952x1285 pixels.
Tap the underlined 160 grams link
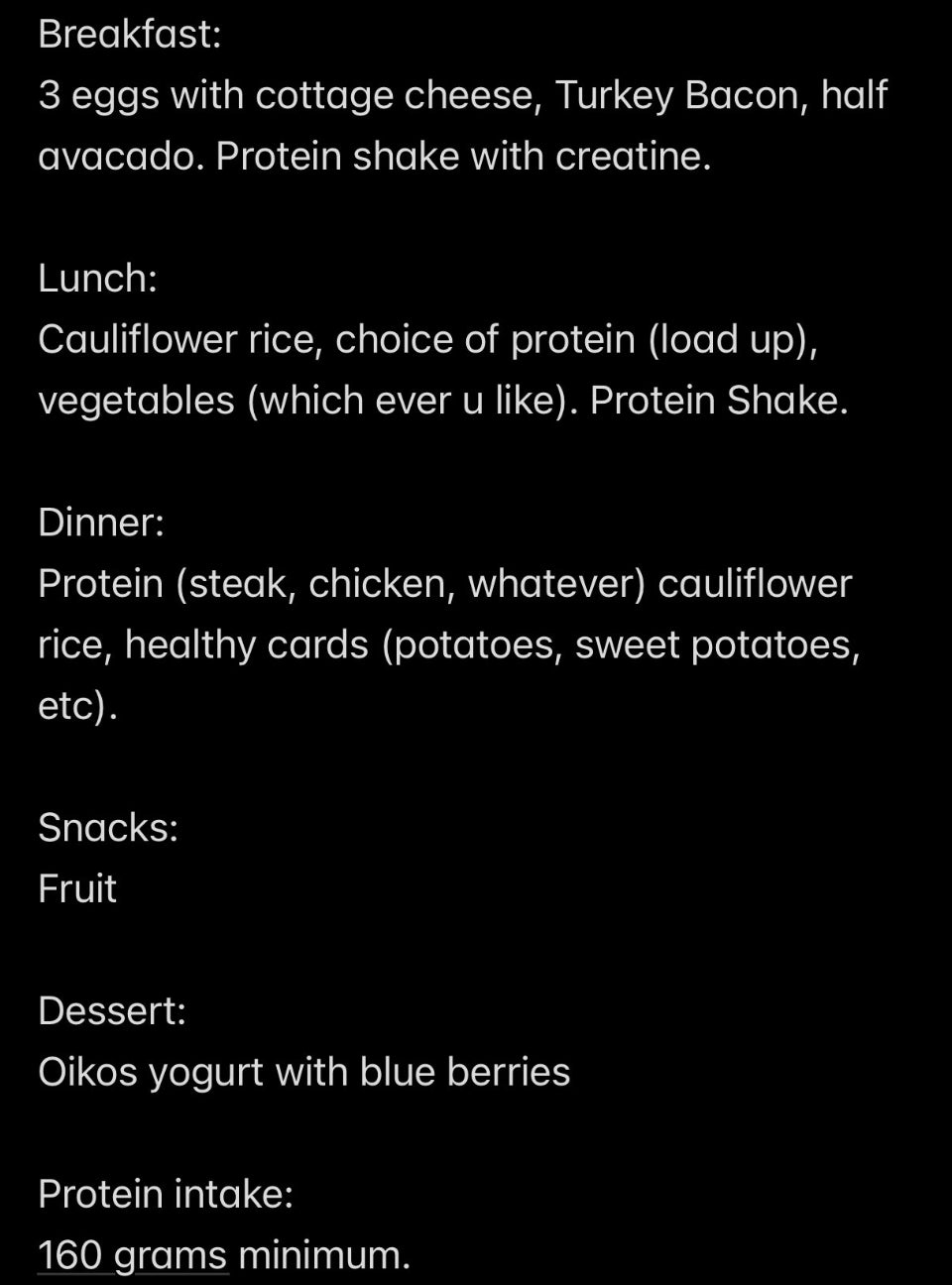(133, 1255)
